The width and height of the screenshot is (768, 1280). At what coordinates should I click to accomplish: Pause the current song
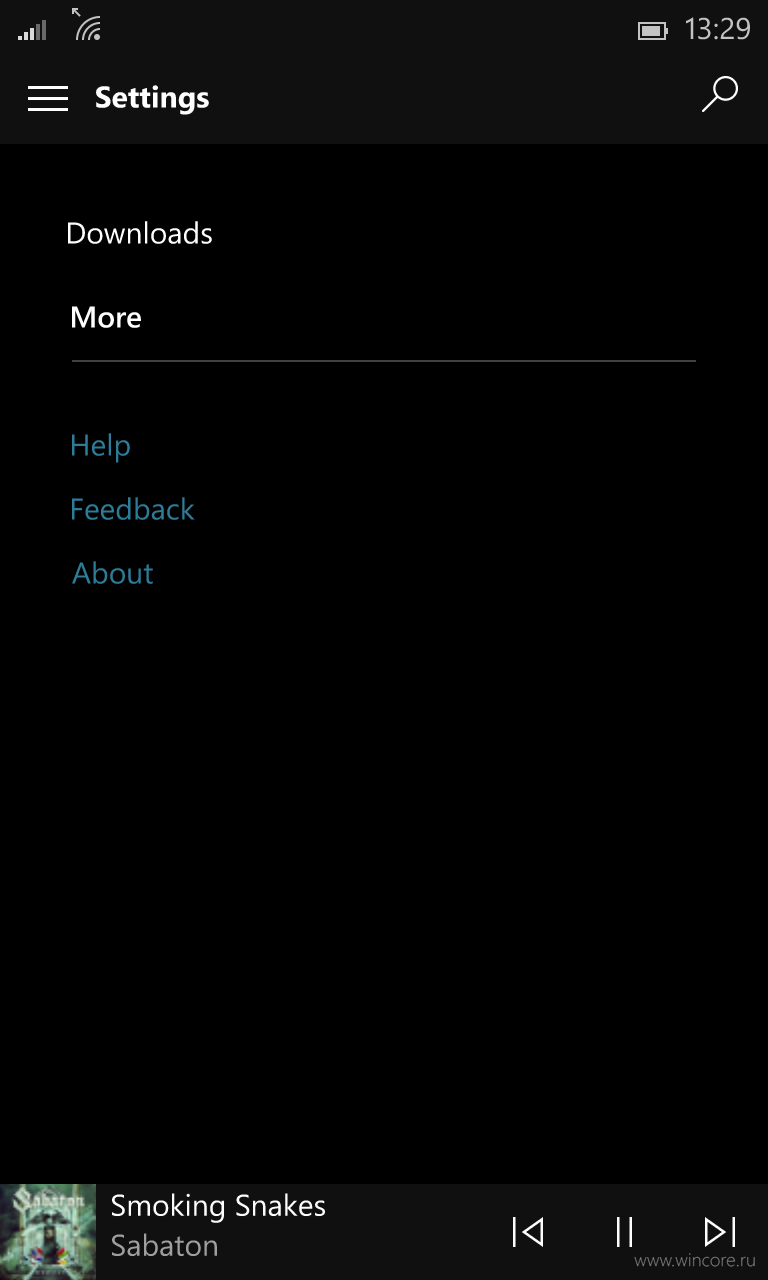click(x=624, y=1232)
